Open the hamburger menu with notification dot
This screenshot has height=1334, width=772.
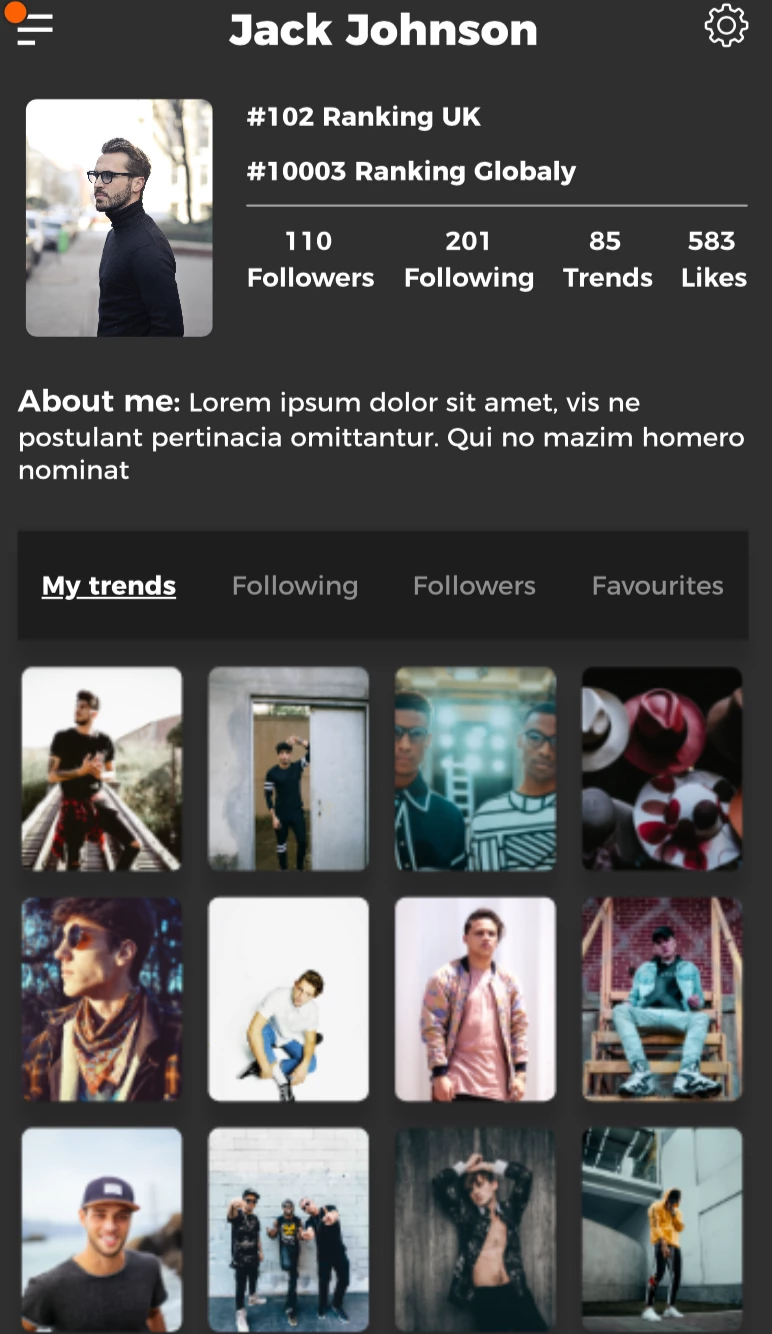pyautogui.click(x=34, y=28)
